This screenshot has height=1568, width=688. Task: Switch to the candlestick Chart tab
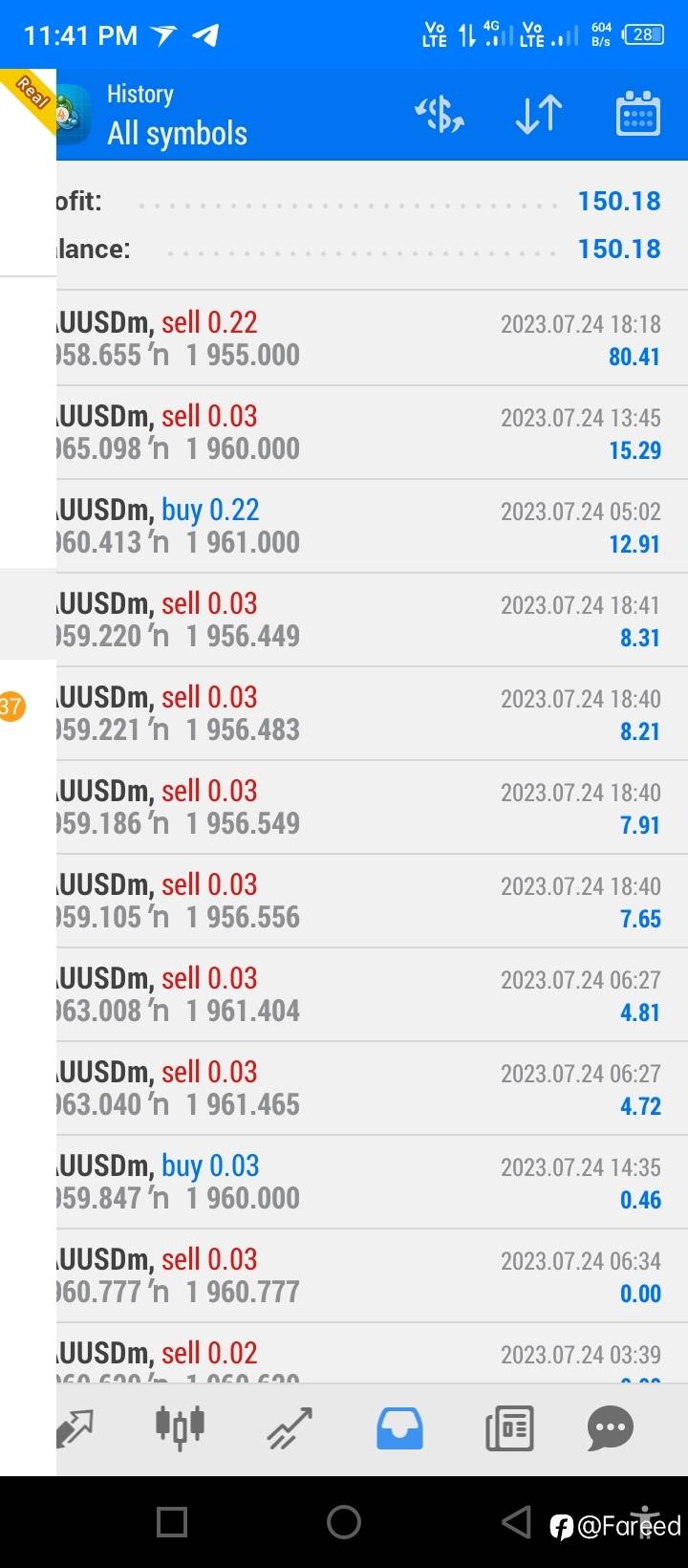[180, 1427]
